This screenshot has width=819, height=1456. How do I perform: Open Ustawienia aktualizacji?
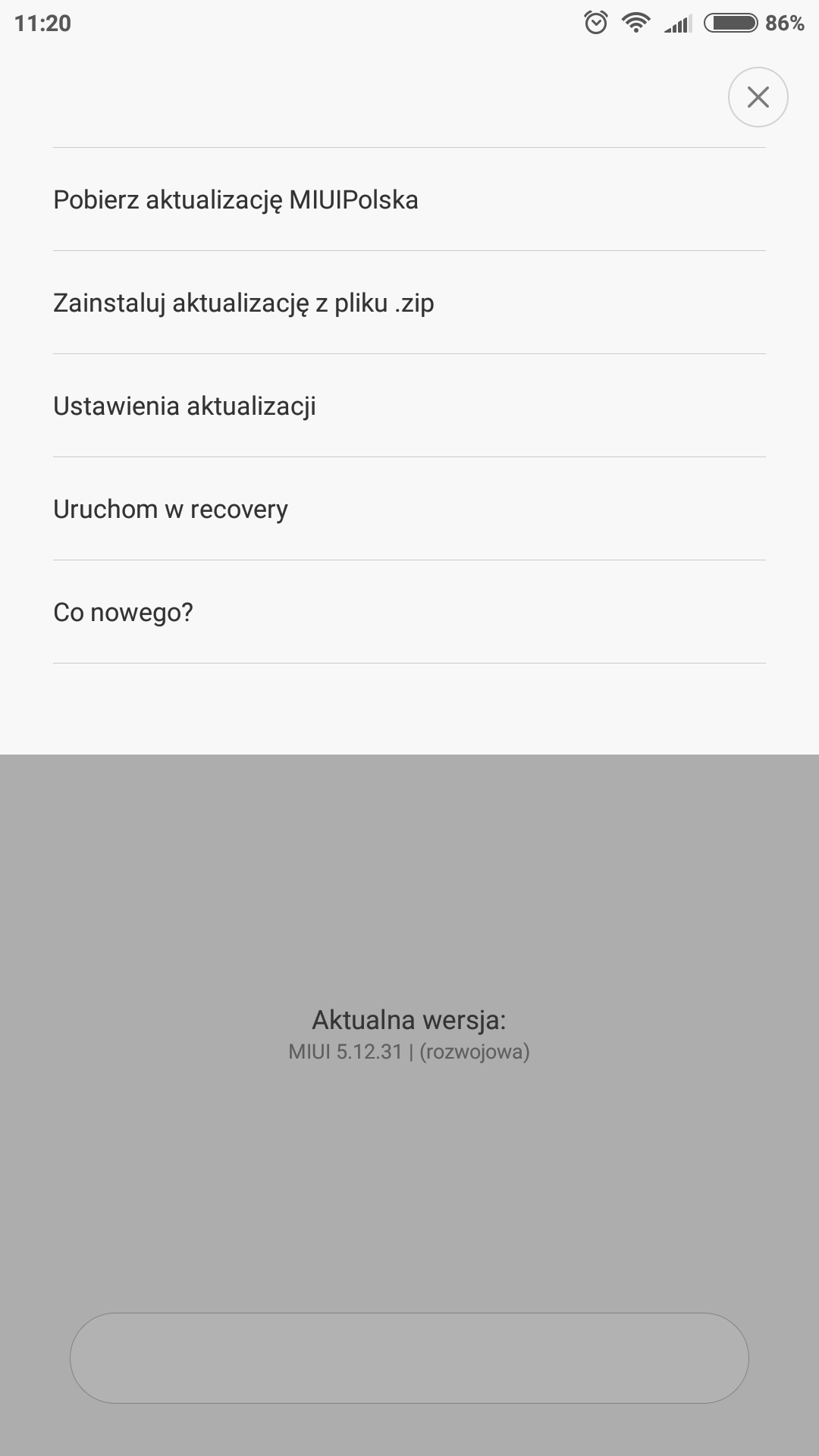tap(409, 406)
